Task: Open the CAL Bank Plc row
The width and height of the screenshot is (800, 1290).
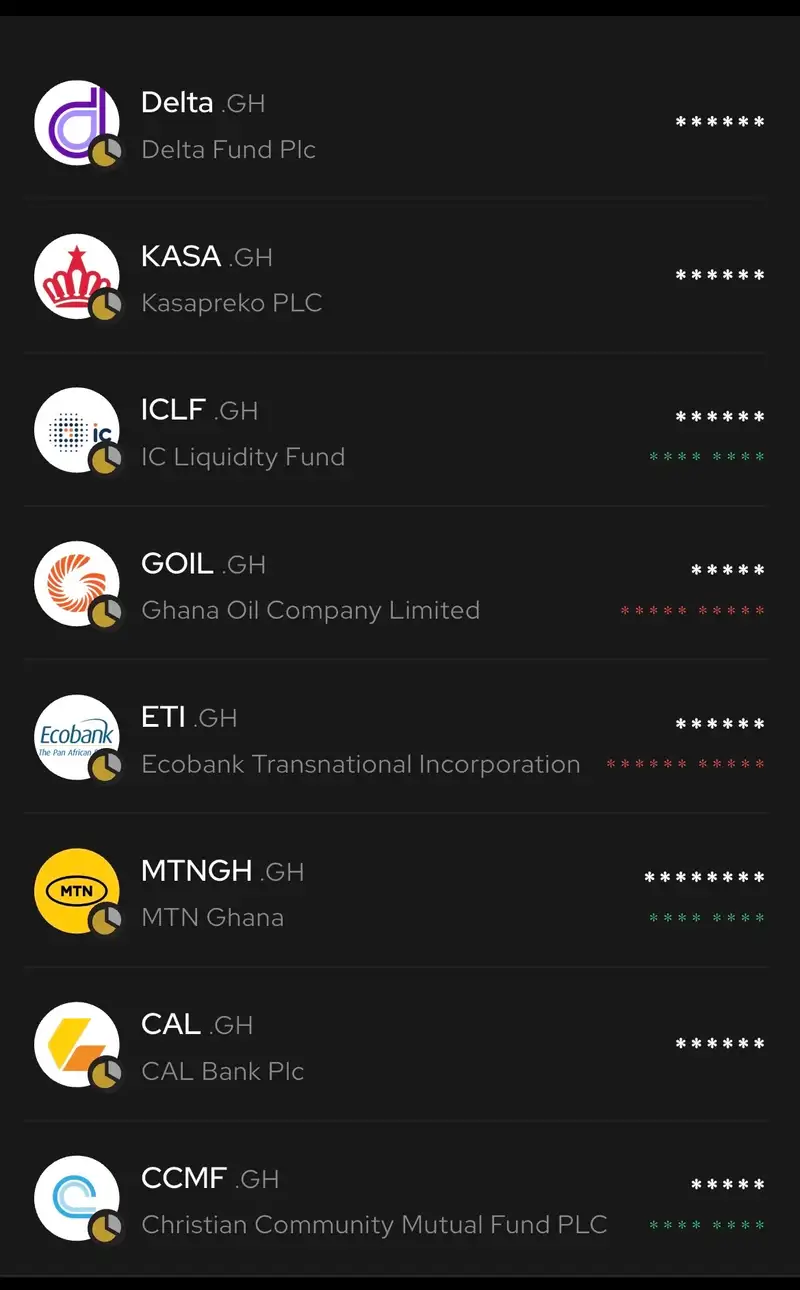Action: pyautogui.click(x=400, y=1045)
